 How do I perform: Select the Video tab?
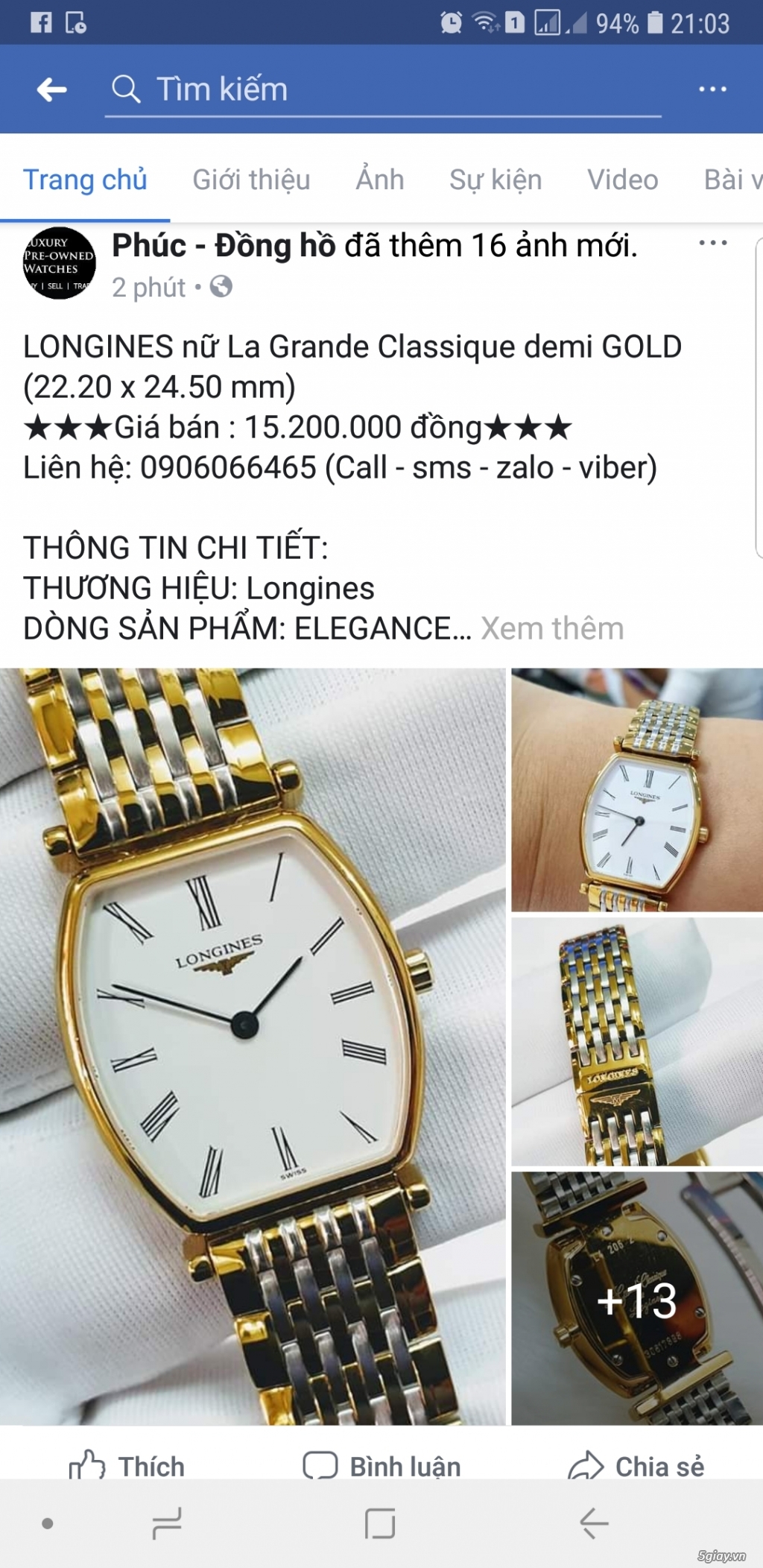click(622, 180)
